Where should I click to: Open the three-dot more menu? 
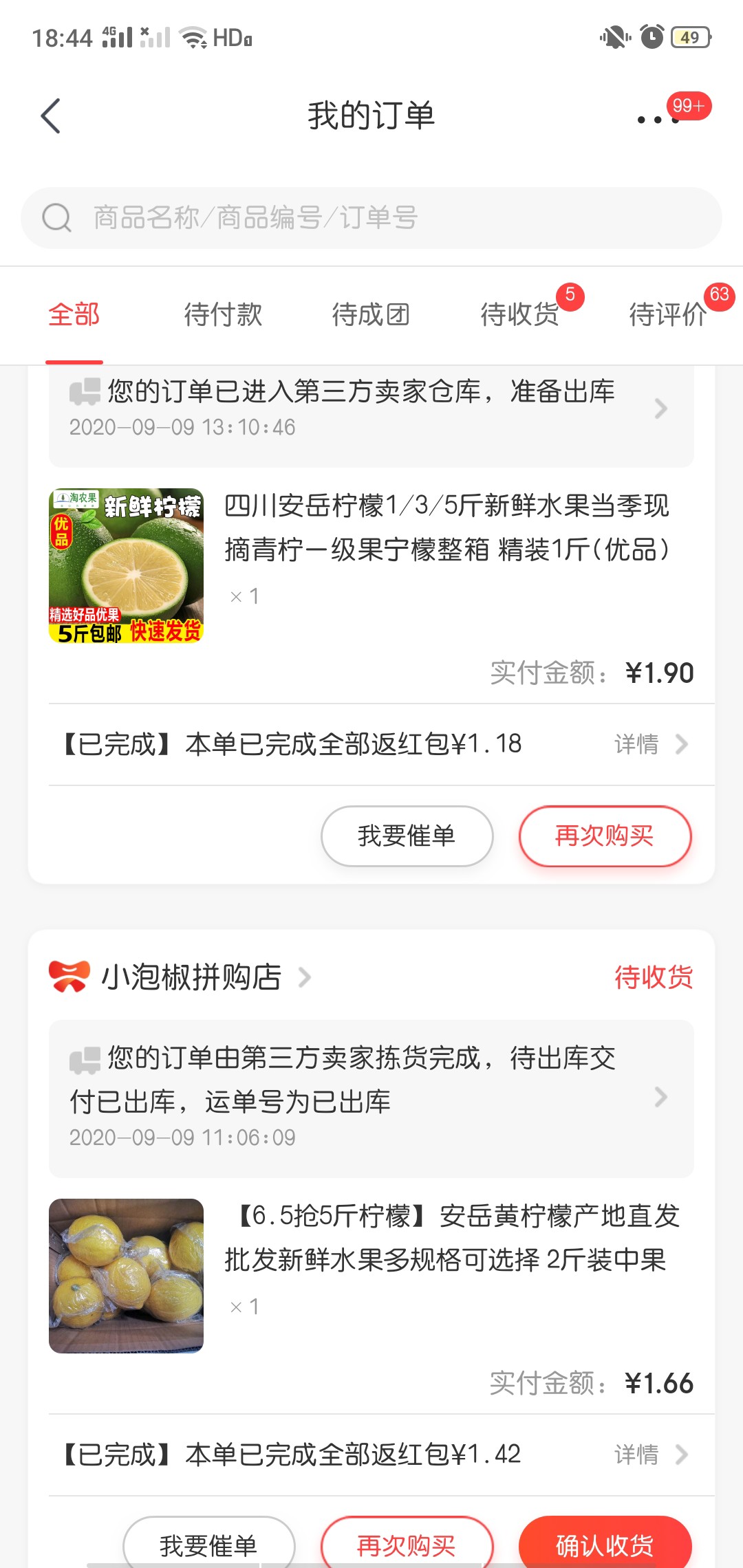(658, 119)
